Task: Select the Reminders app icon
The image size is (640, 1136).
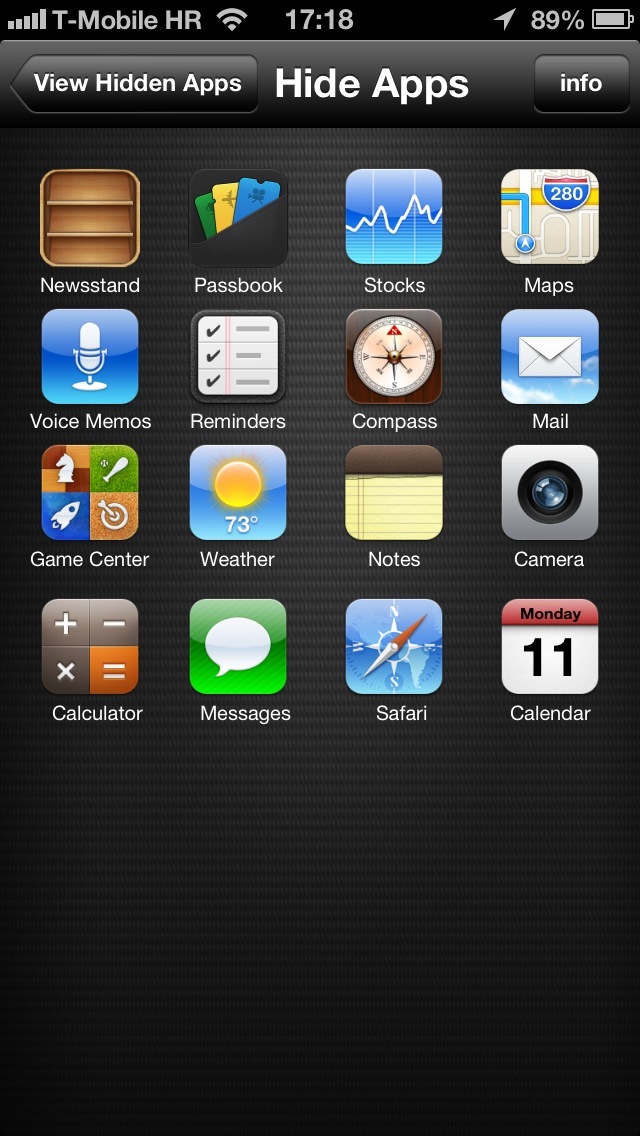Action: pos(238,356)
